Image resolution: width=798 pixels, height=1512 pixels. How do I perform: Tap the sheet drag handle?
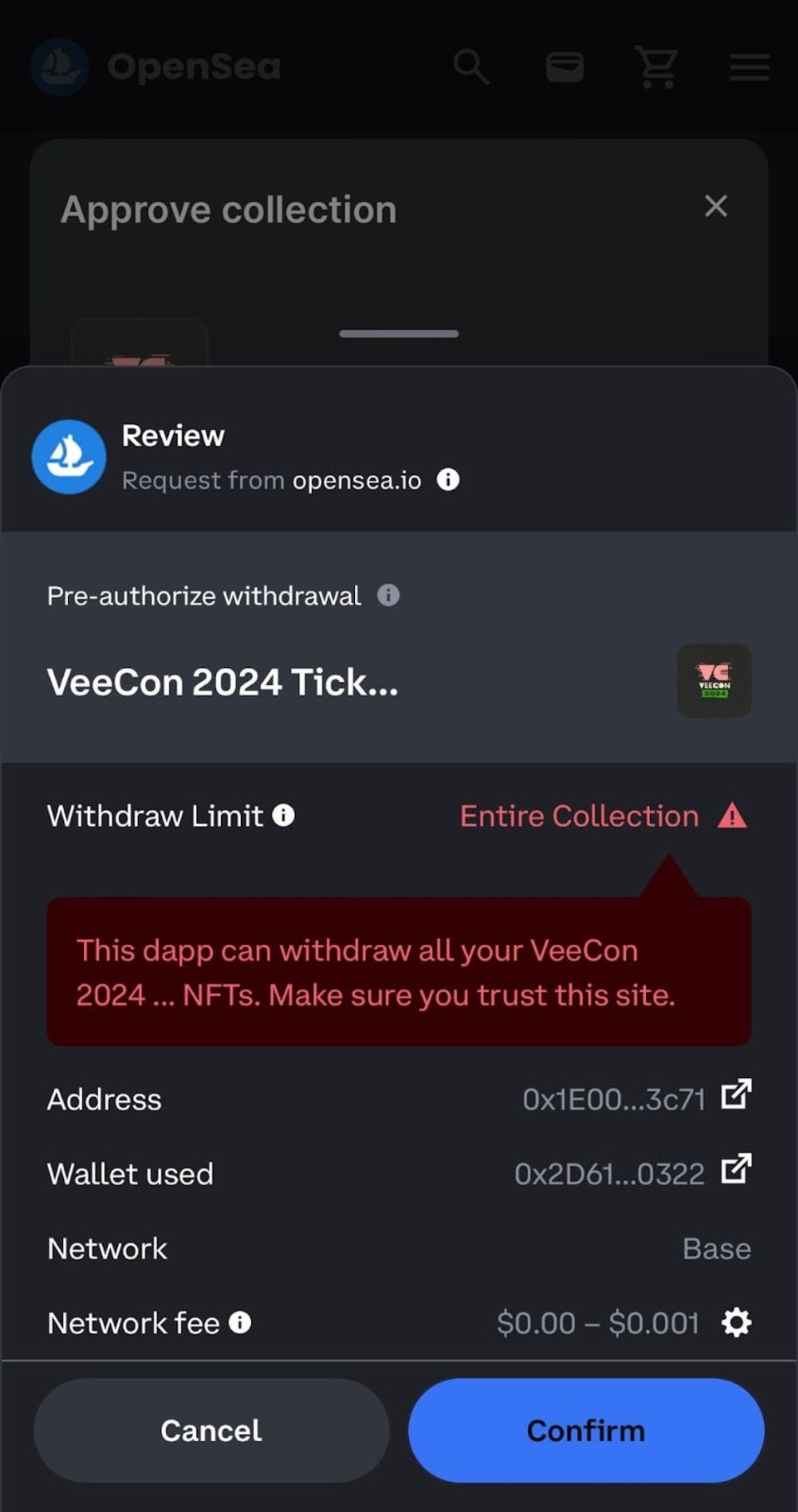click(x=399, y=334)
